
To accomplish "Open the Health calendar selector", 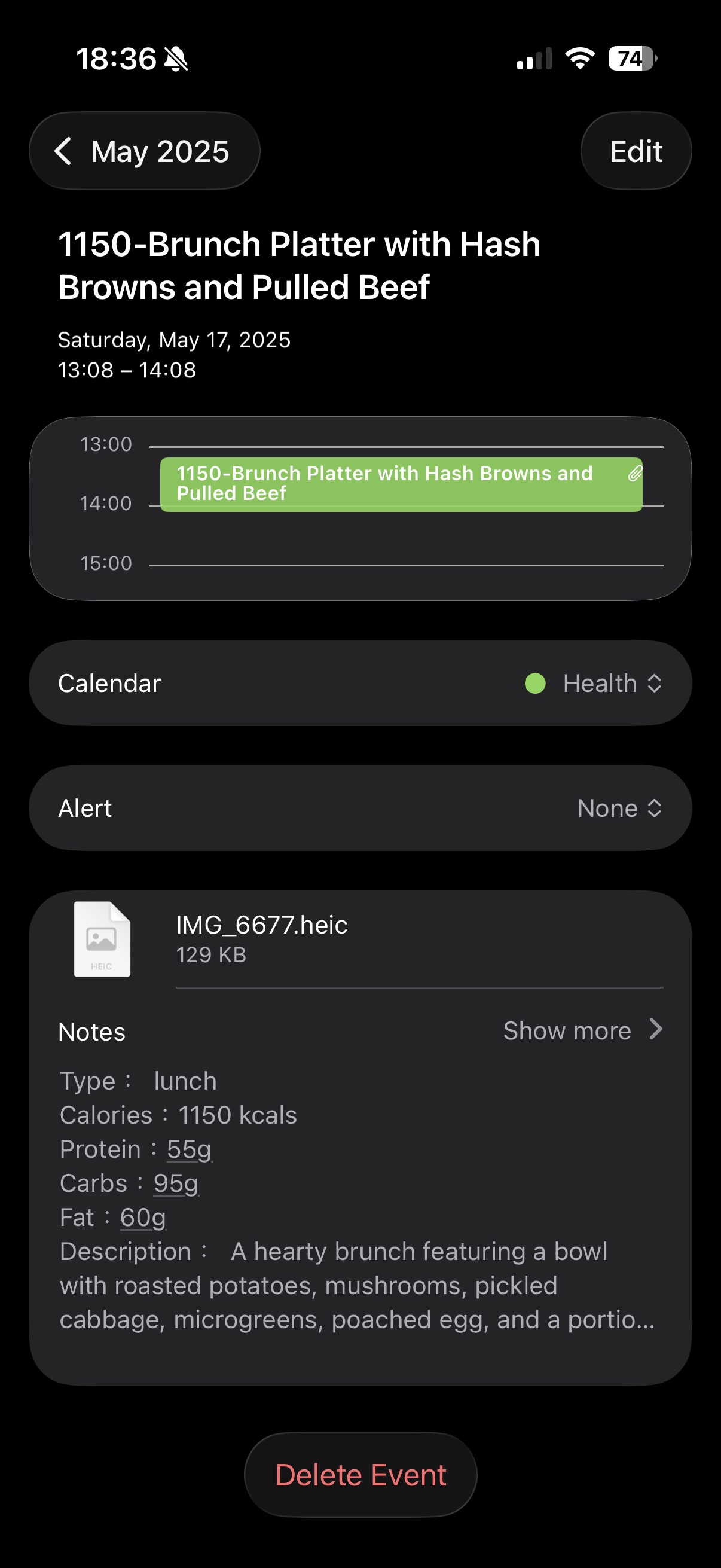I will (609, 683).
